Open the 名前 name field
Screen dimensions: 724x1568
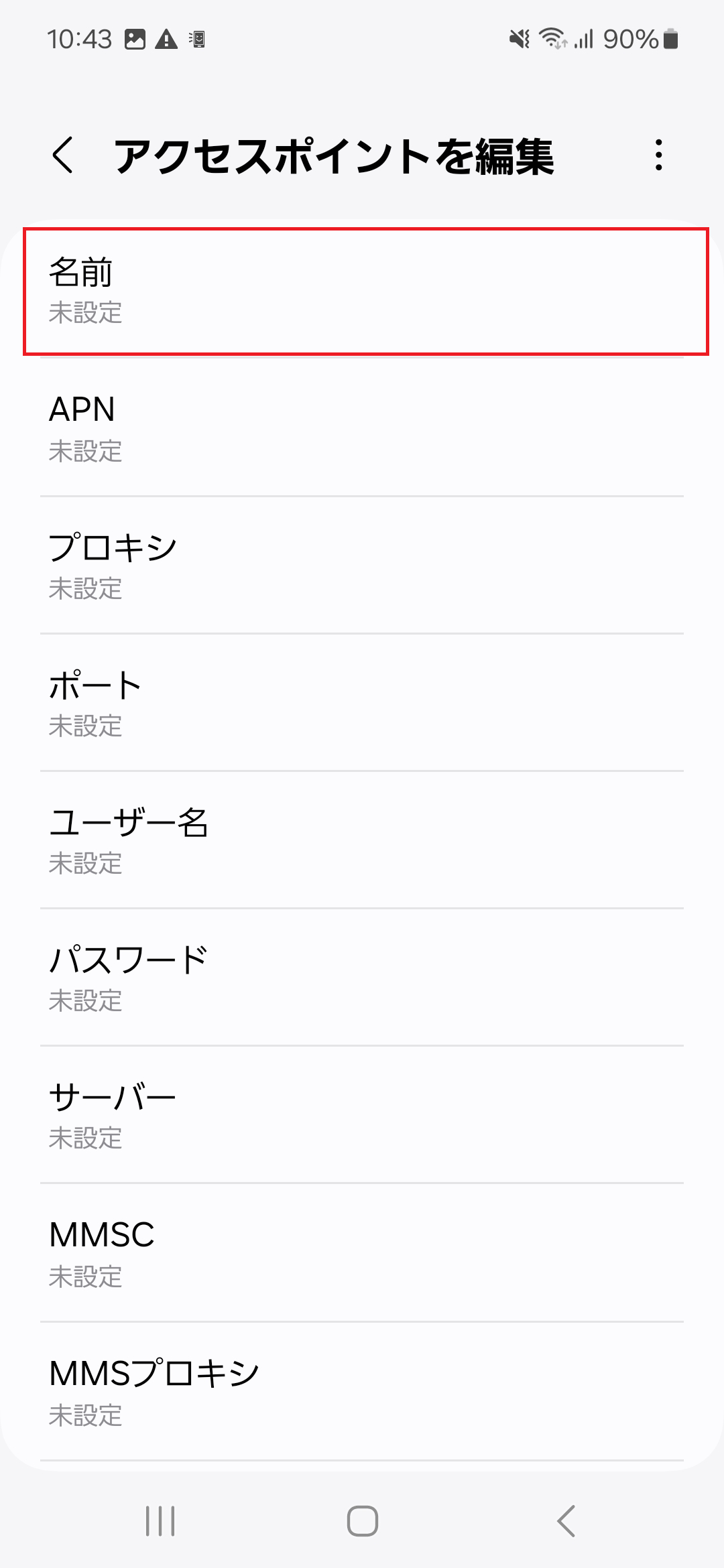[362, 289]
